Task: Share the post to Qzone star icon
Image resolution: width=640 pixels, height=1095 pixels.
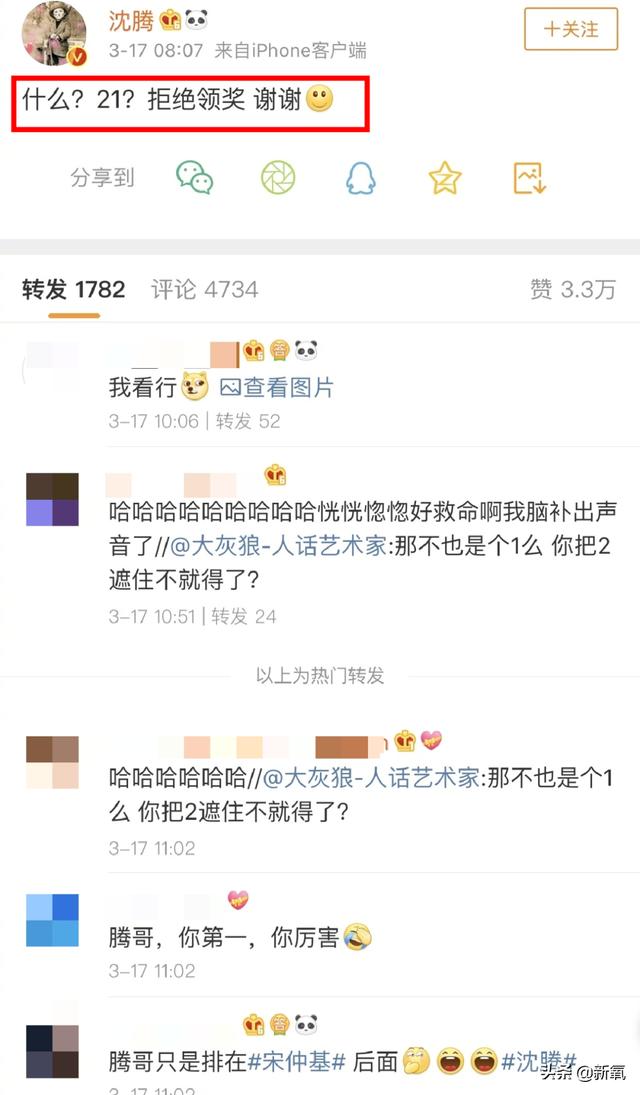Action: (x=444, y=178)
